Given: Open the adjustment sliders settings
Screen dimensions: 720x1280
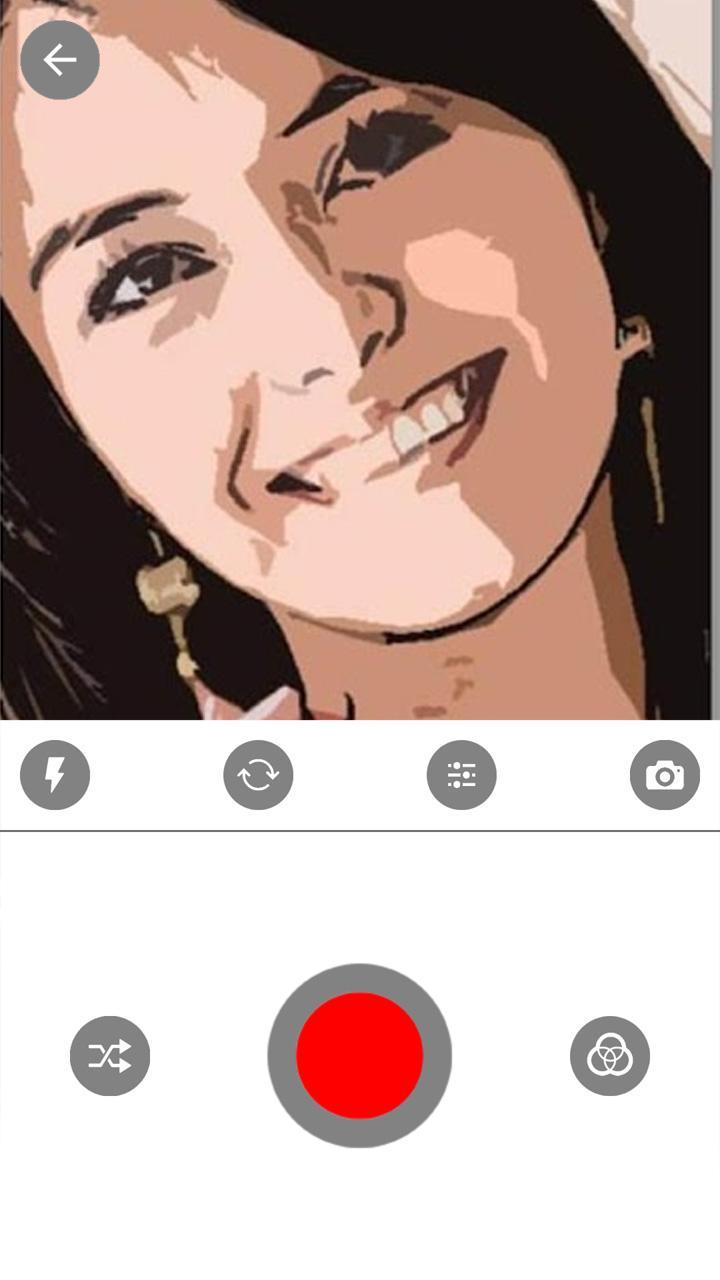Looking at the screenshot, I should coord(461,775).
